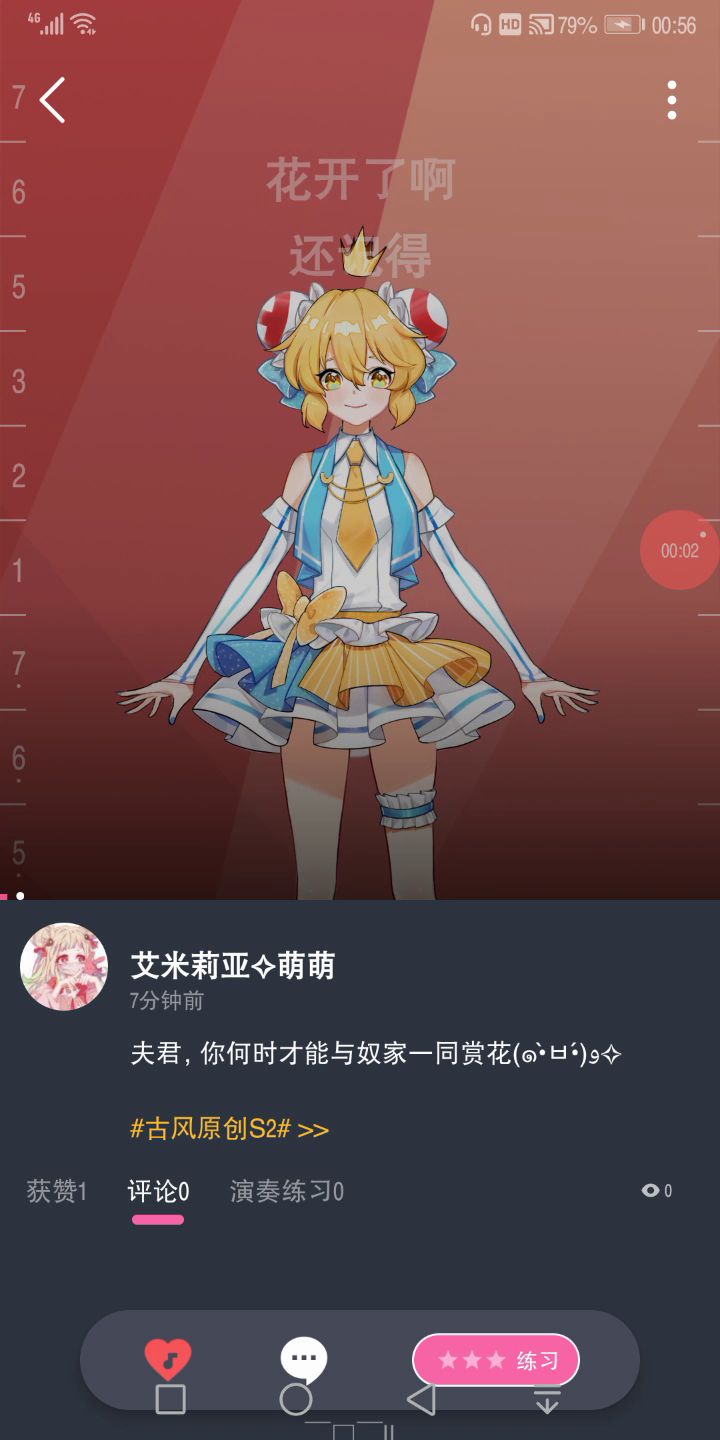Go back using the top-left arrow
This screenshot has width=720, height=1440.
click(x=53, y=100)
